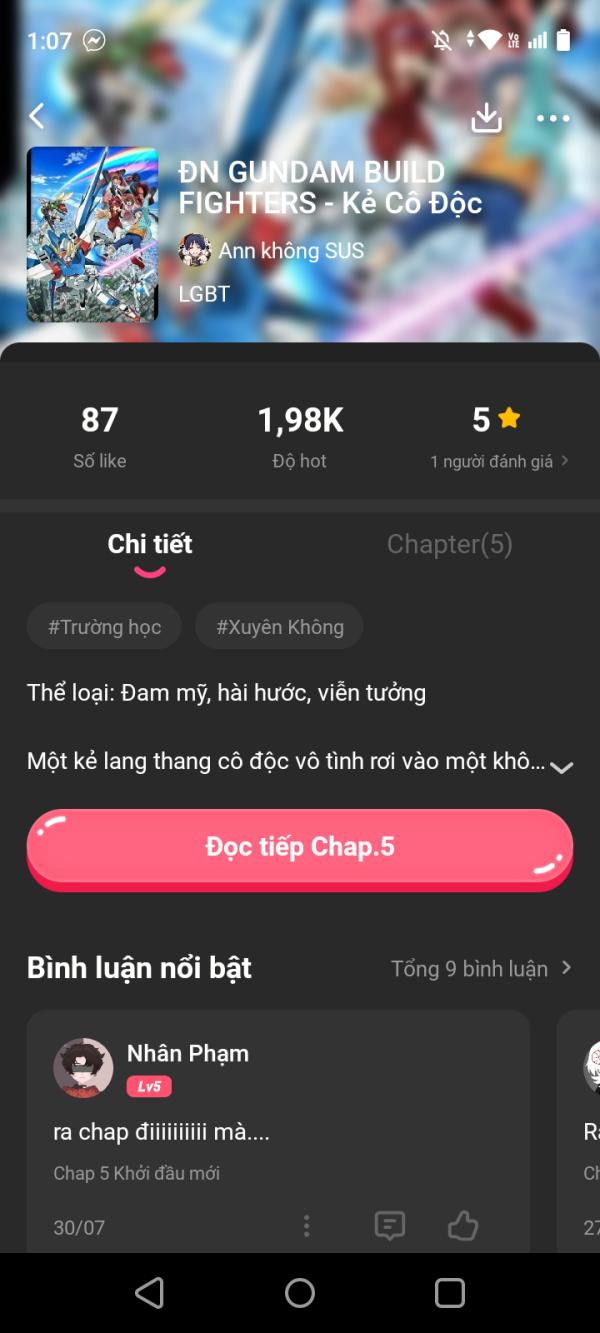This screenshot has width=600, height=1333.
Task: Continue reading with Đọc tiếp Chap.5
Action: [300, 847]
